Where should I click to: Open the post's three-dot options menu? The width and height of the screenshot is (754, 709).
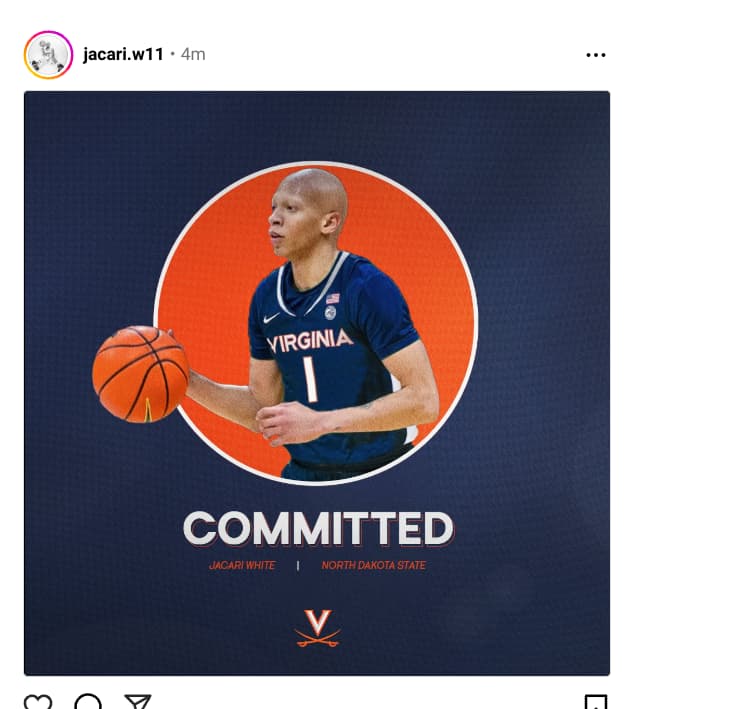point(596,55)
